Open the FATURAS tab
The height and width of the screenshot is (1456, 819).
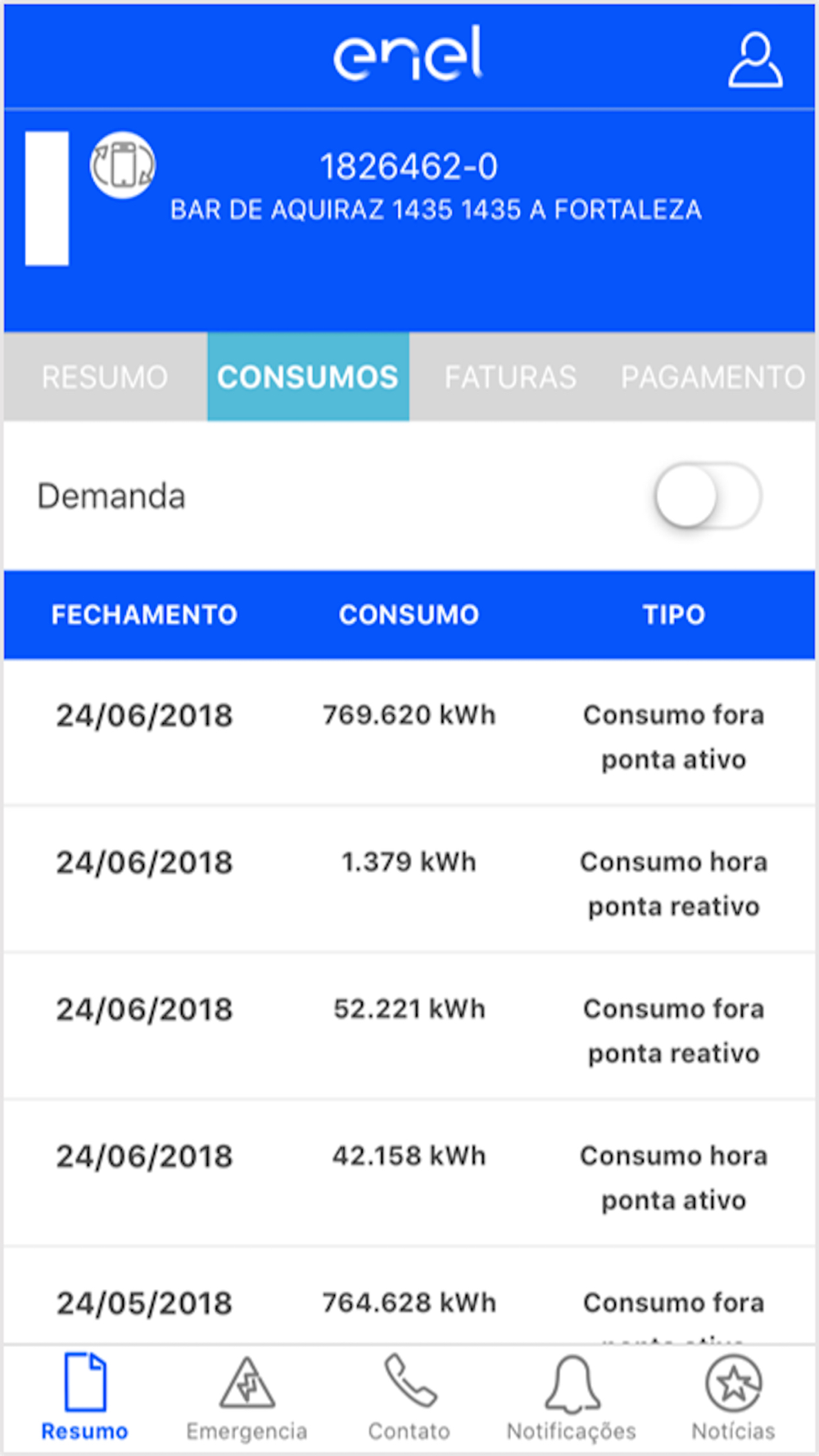click(510, 377)
